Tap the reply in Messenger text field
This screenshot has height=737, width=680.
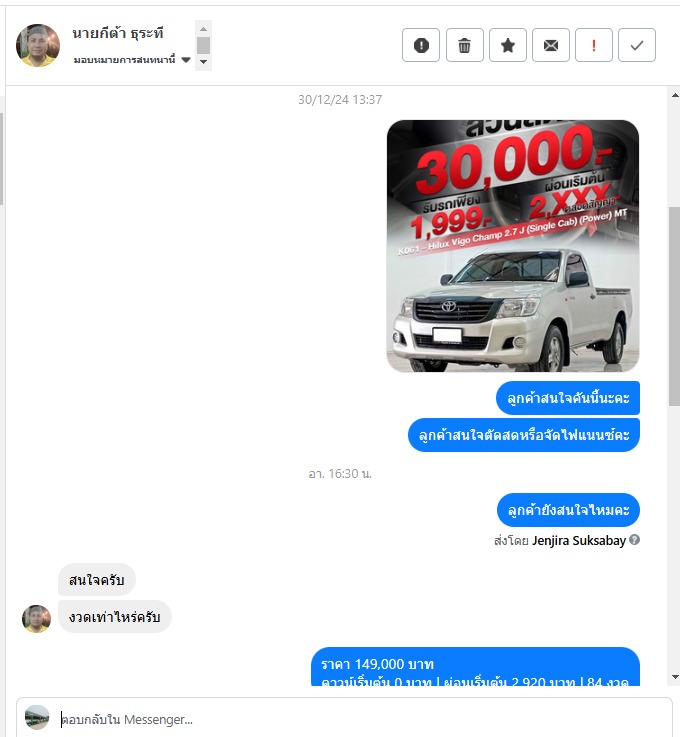pos(360,718)
